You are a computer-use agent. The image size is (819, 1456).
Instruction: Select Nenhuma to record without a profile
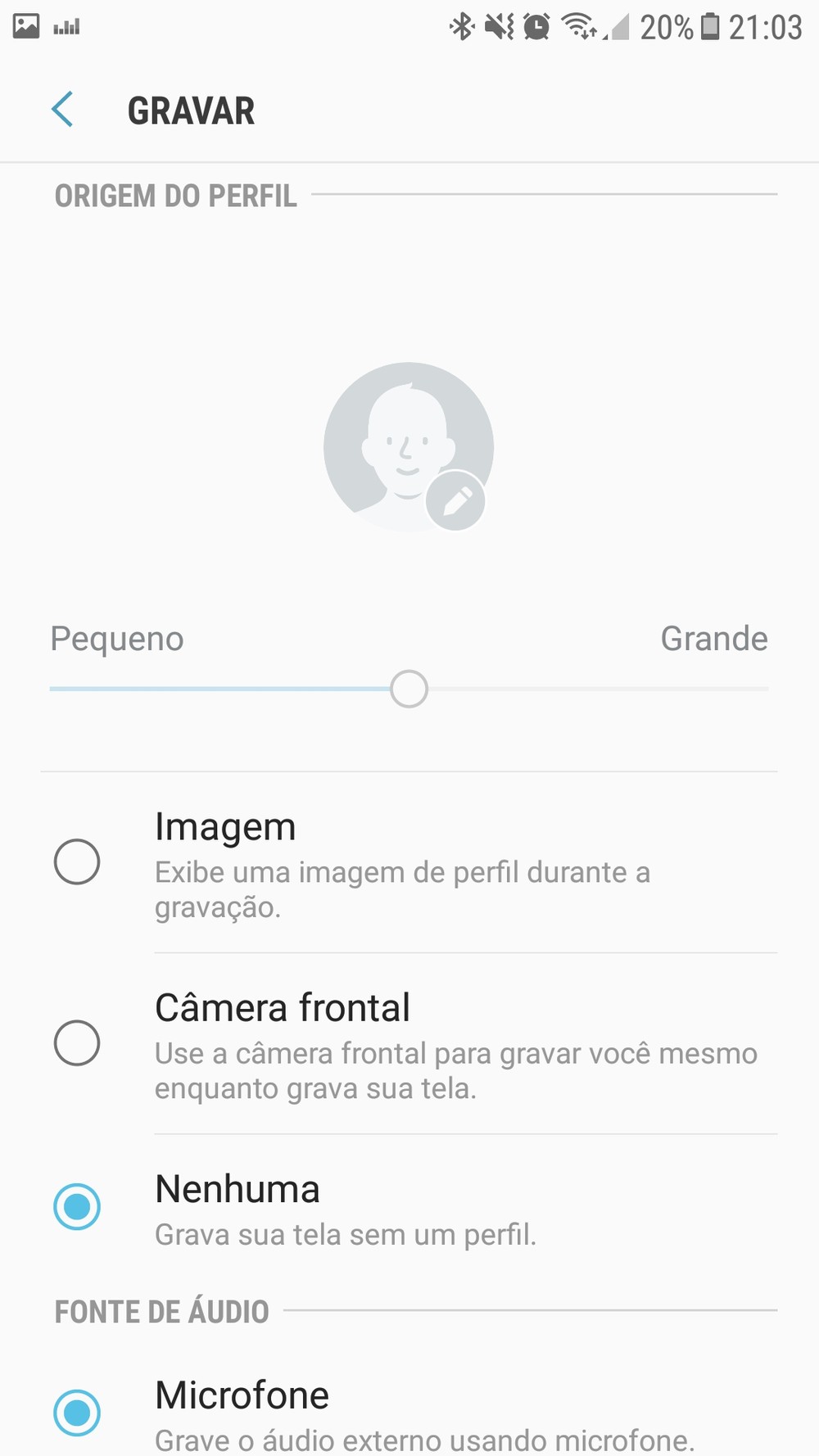77,1207
